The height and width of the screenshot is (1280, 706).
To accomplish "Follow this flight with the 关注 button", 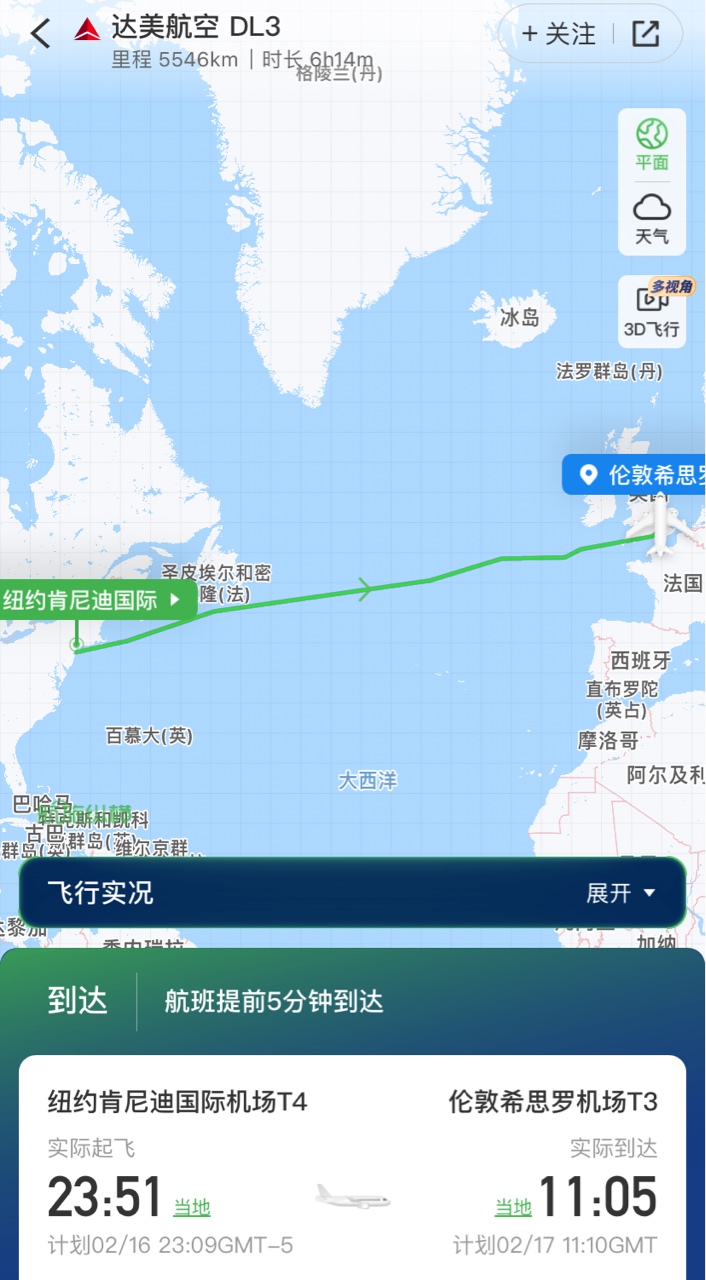I will point(558,34).
